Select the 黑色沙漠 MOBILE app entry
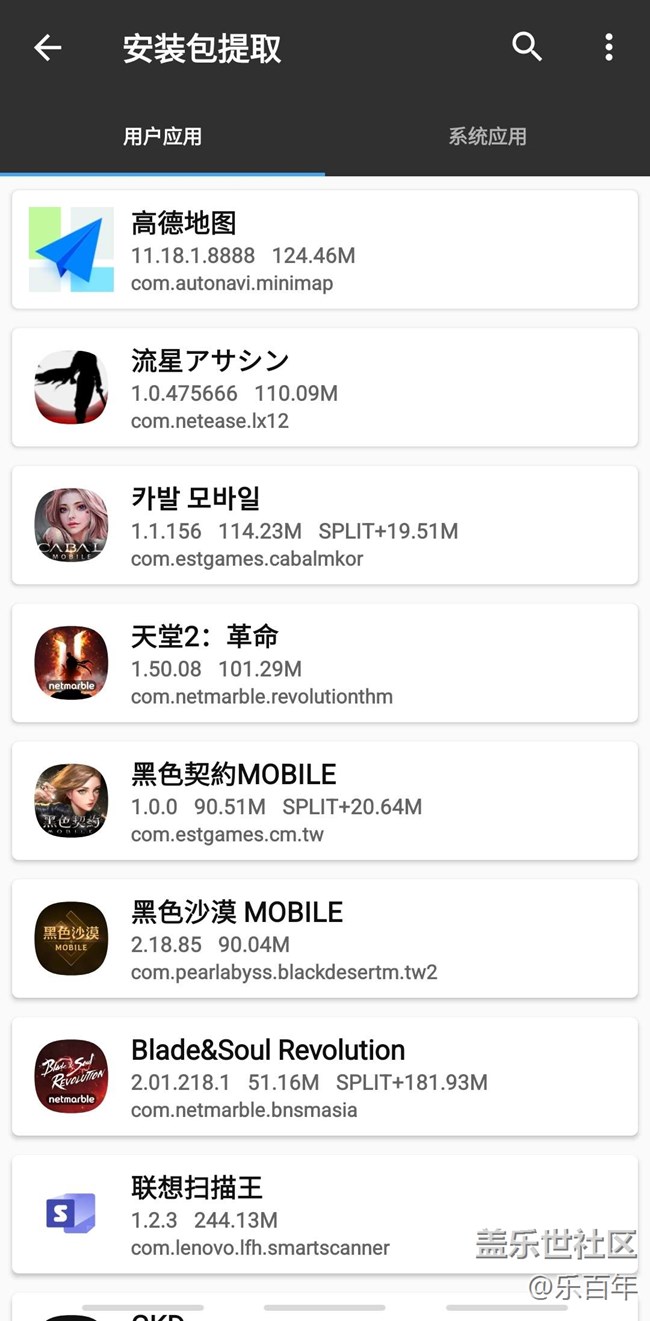The width and height of the screenshot is (650, 1321). 325,939
